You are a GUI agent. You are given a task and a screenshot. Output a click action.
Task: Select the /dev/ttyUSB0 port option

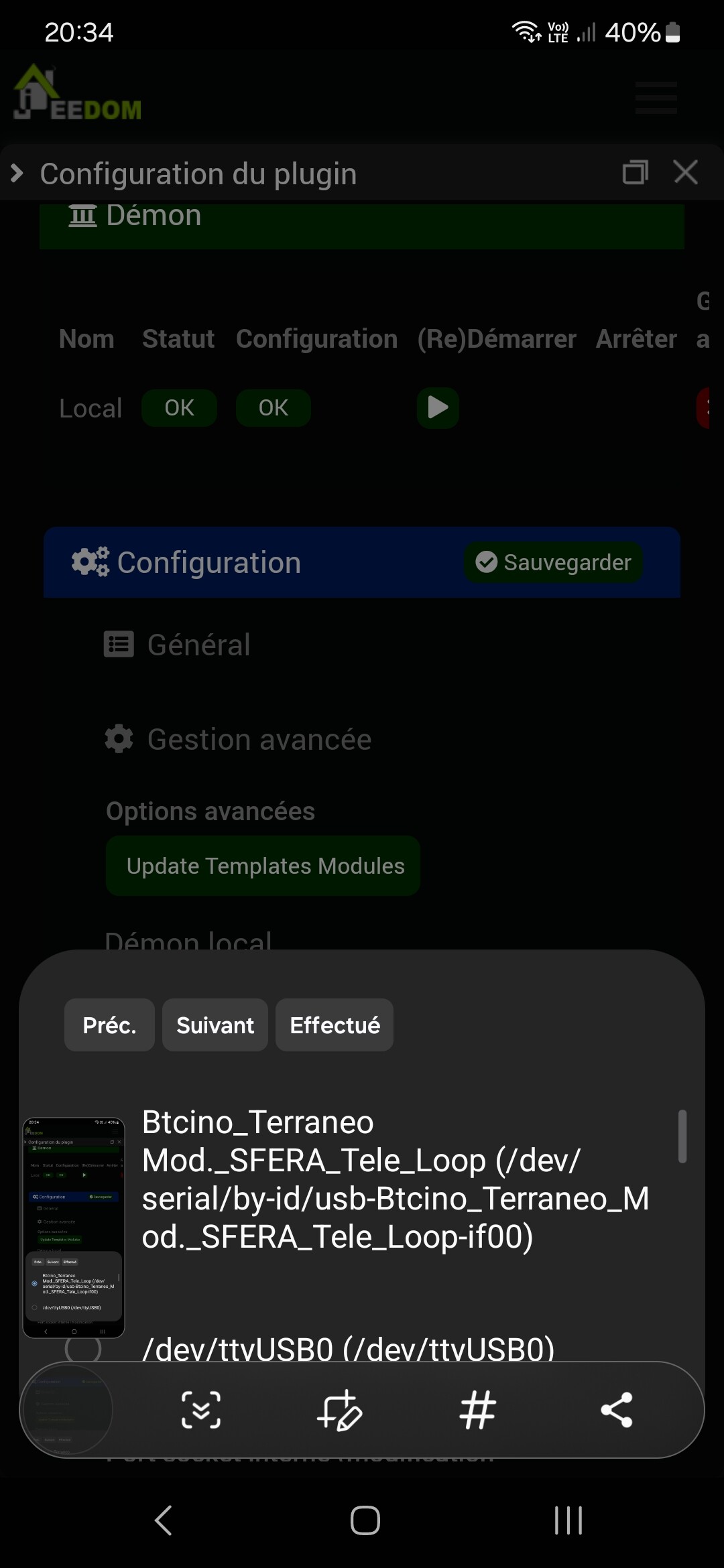click(349, 1348)
